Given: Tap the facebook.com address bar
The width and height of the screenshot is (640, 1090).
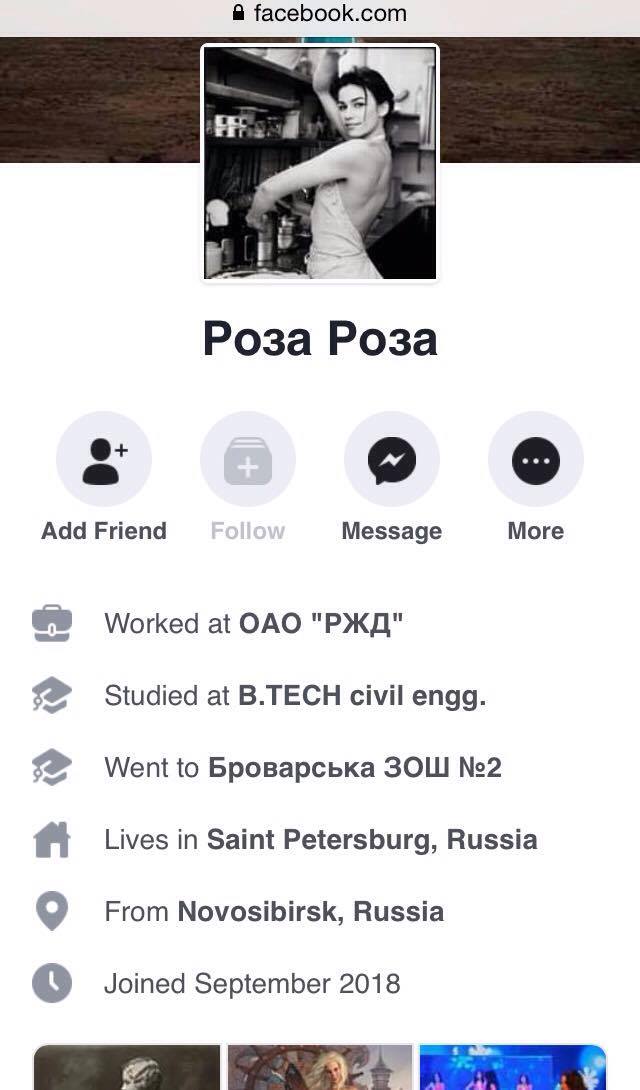Looking at the screenshot, I should [x=320, y=14].
